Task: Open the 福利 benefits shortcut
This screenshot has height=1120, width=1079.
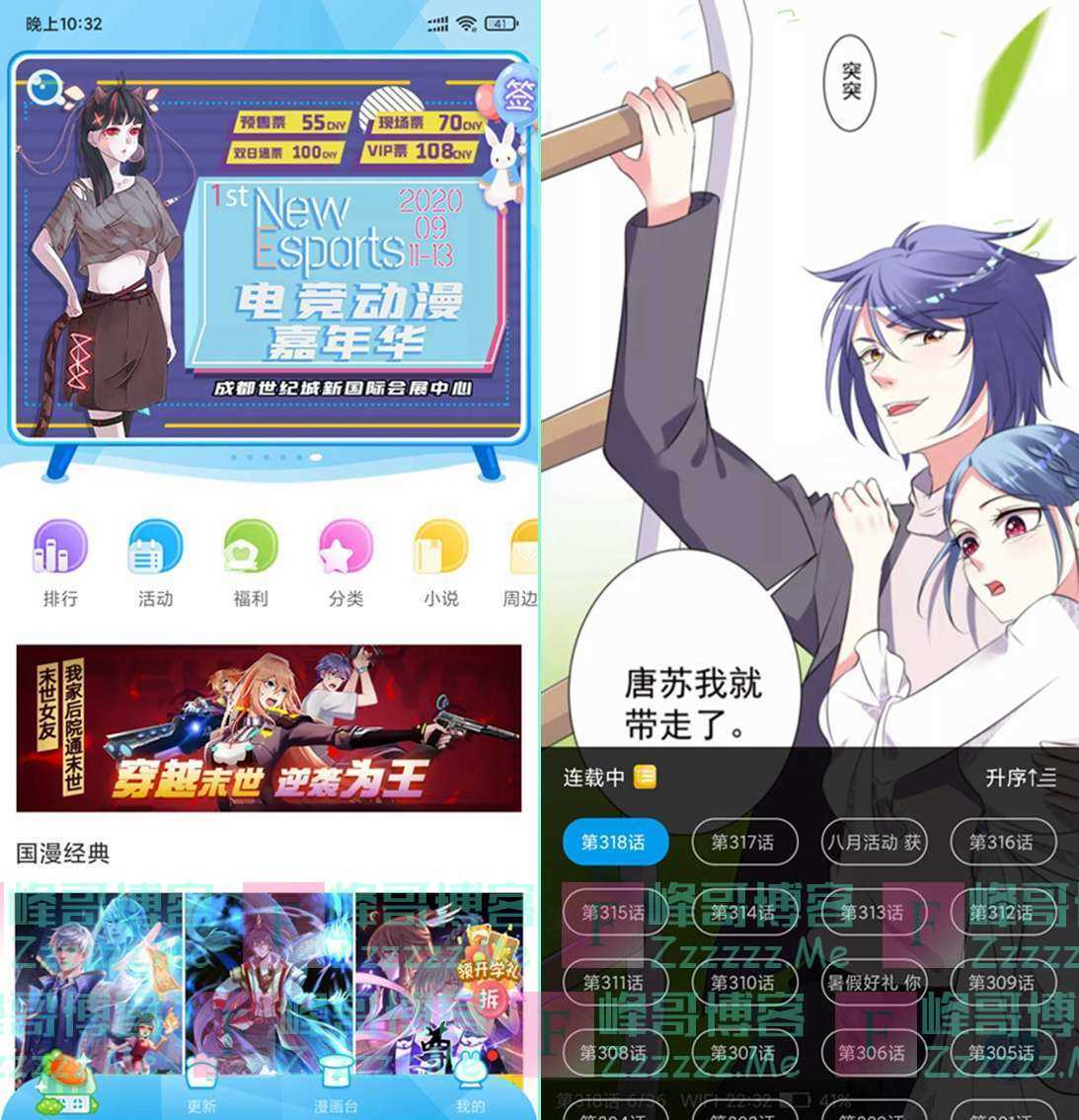Action: pos(250,561)
